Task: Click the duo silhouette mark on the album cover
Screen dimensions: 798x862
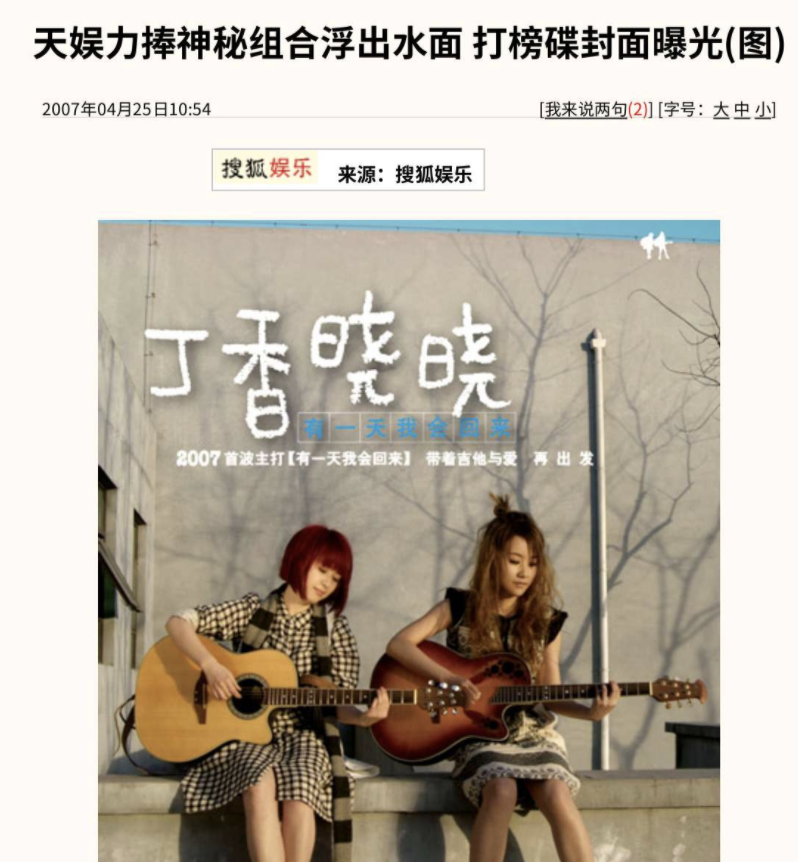Action: coord(655,245)
